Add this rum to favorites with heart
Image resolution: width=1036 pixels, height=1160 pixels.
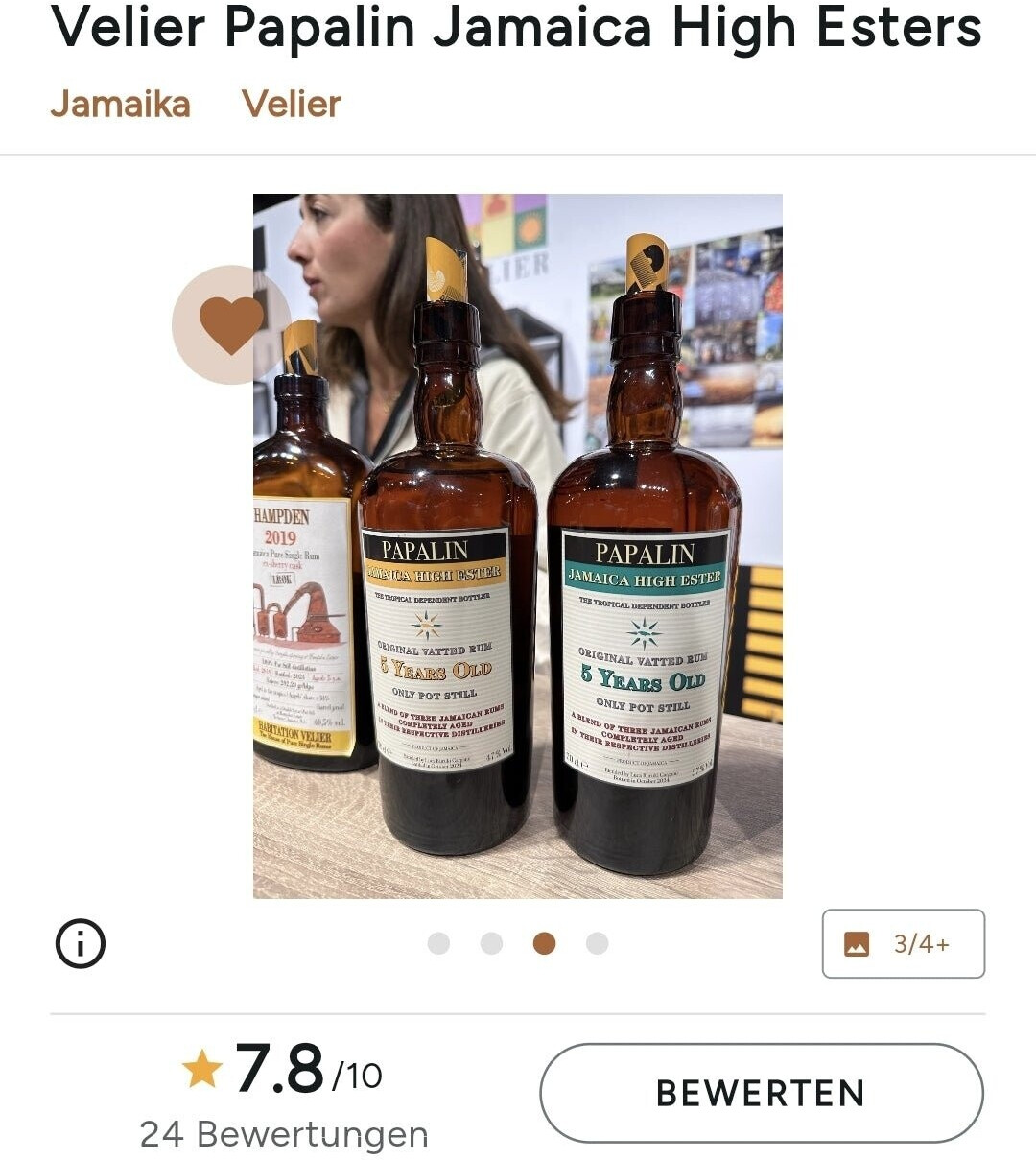click(231, 324)
